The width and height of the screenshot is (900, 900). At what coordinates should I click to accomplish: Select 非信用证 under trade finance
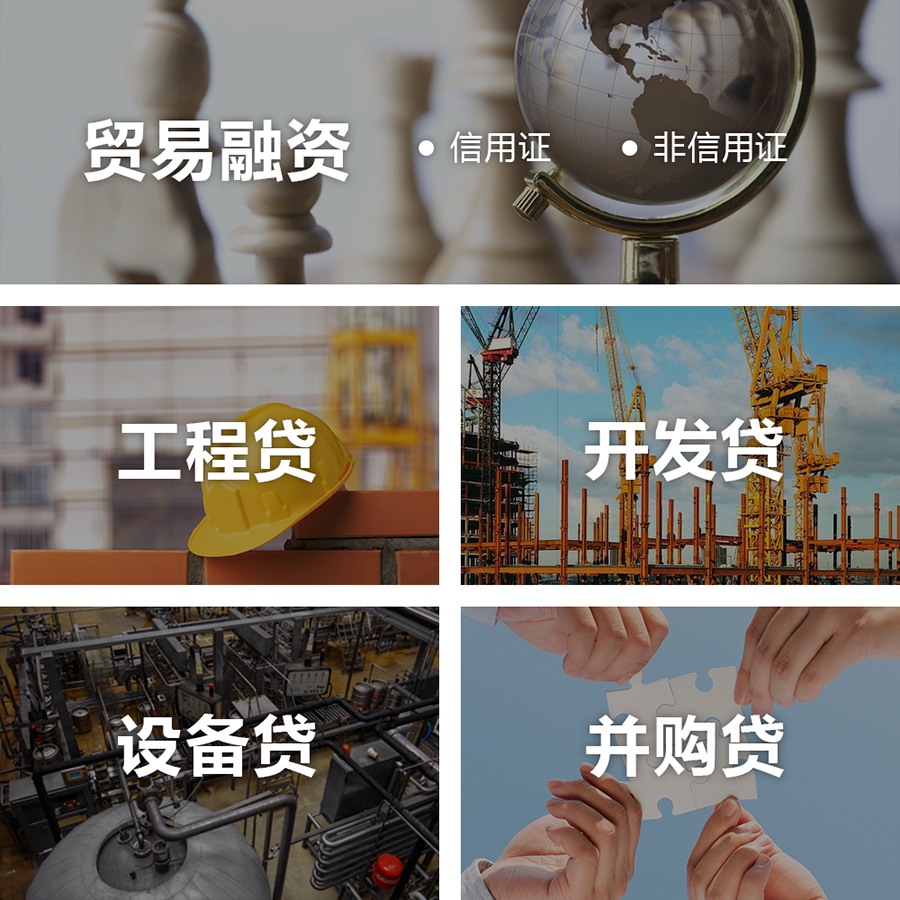tap(719, 148)
